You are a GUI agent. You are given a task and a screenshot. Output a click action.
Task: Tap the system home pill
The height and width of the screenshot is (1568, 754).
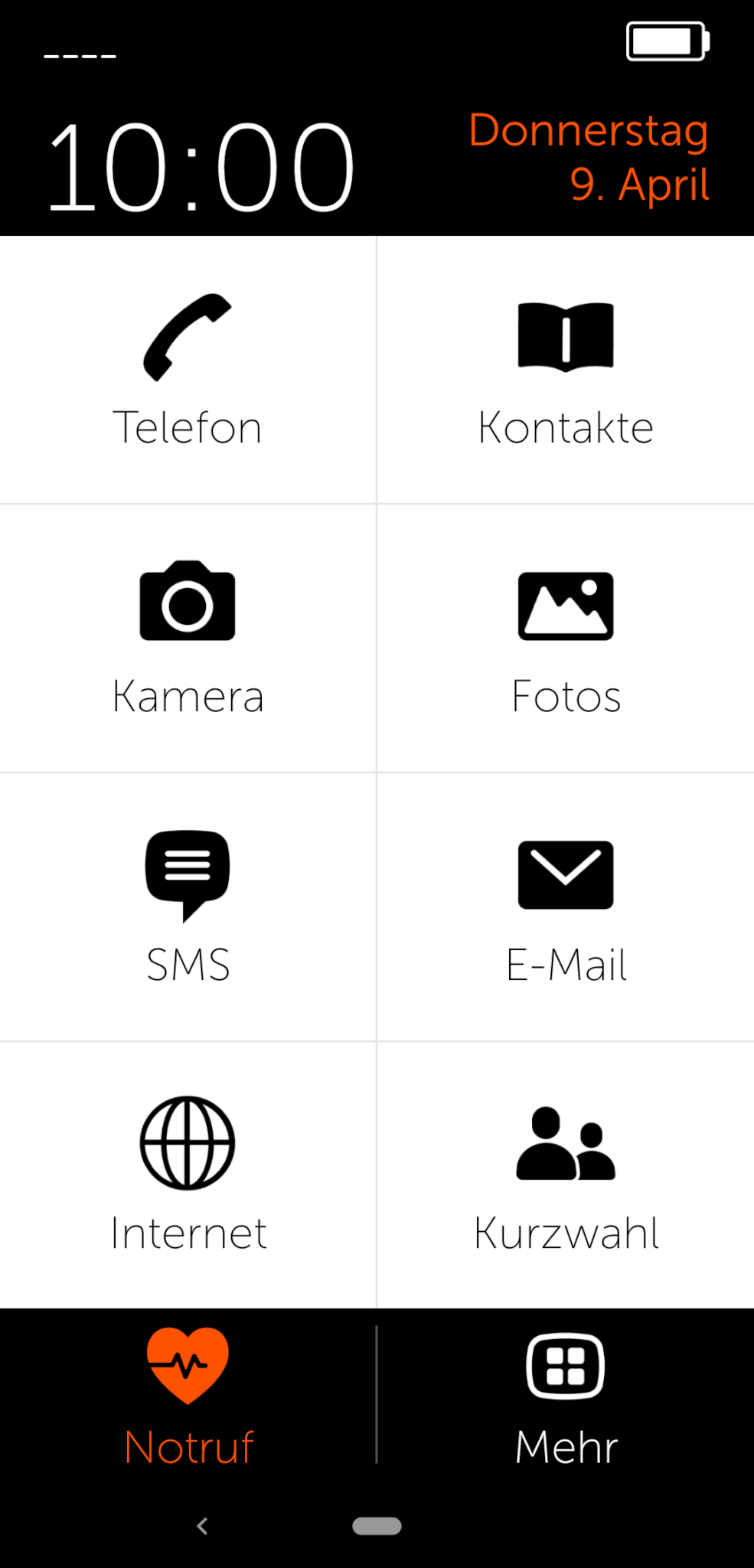click(x=377, y=1526)
